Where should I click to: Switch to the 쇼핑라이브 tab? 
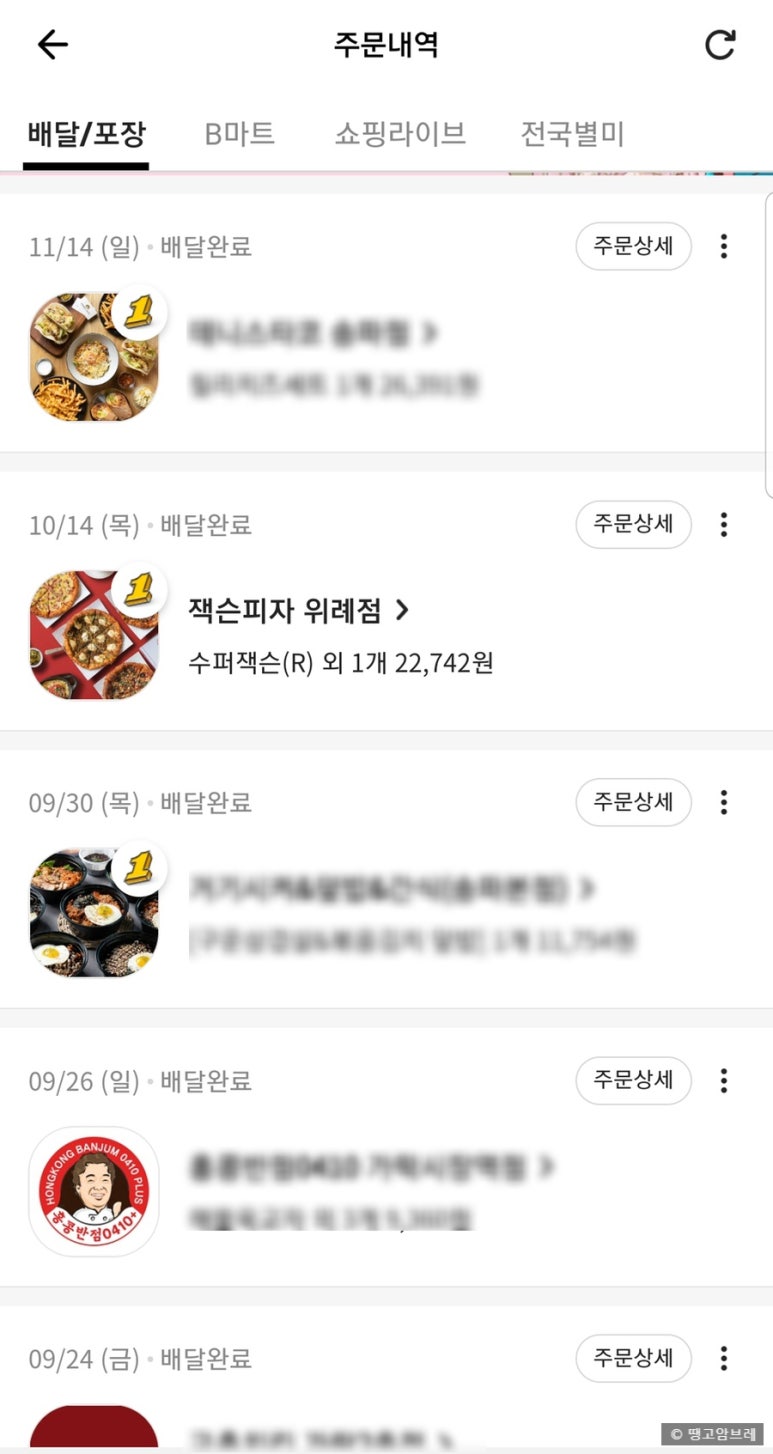tap(400, 134)
